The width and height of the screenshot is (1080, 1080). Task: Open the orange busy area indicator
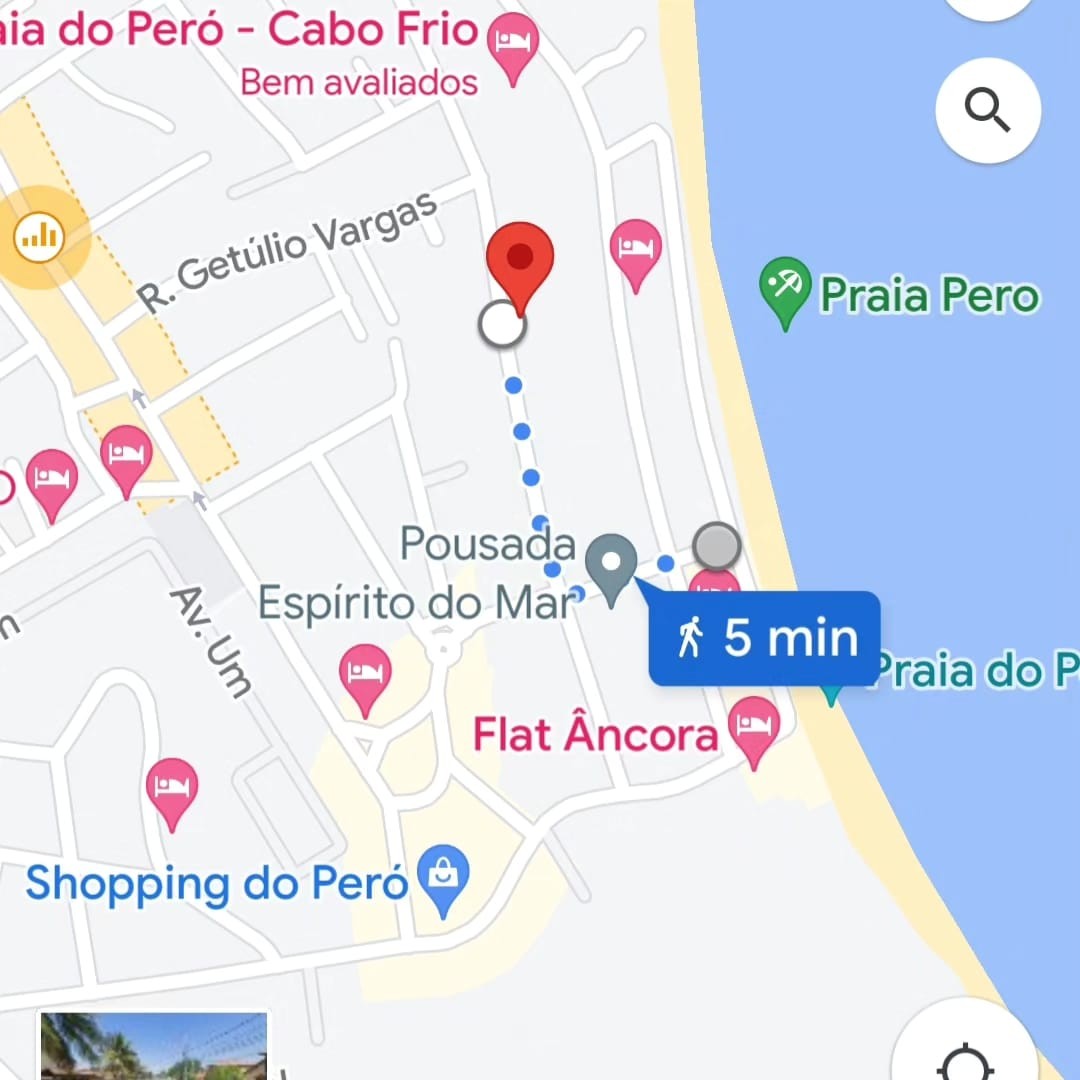(40, 237)
